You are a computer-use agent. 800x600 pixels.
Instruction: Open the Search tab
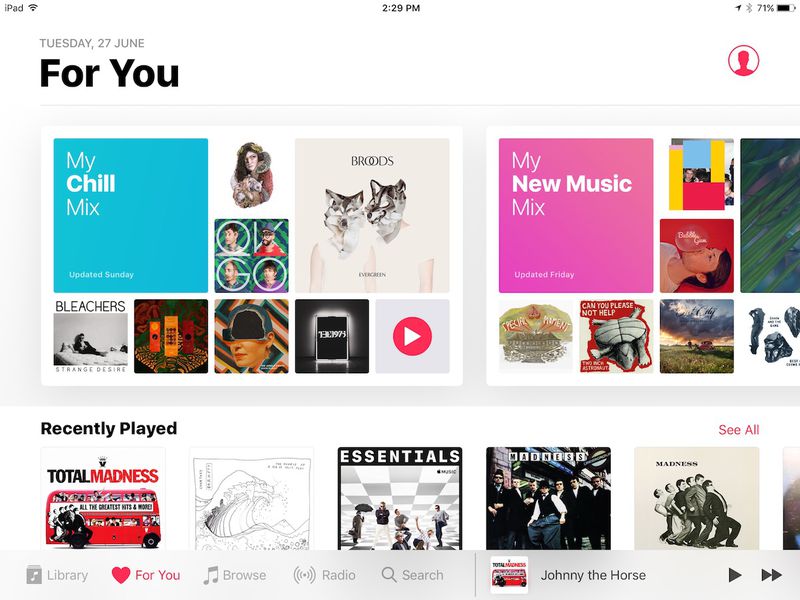pos(412,575)
